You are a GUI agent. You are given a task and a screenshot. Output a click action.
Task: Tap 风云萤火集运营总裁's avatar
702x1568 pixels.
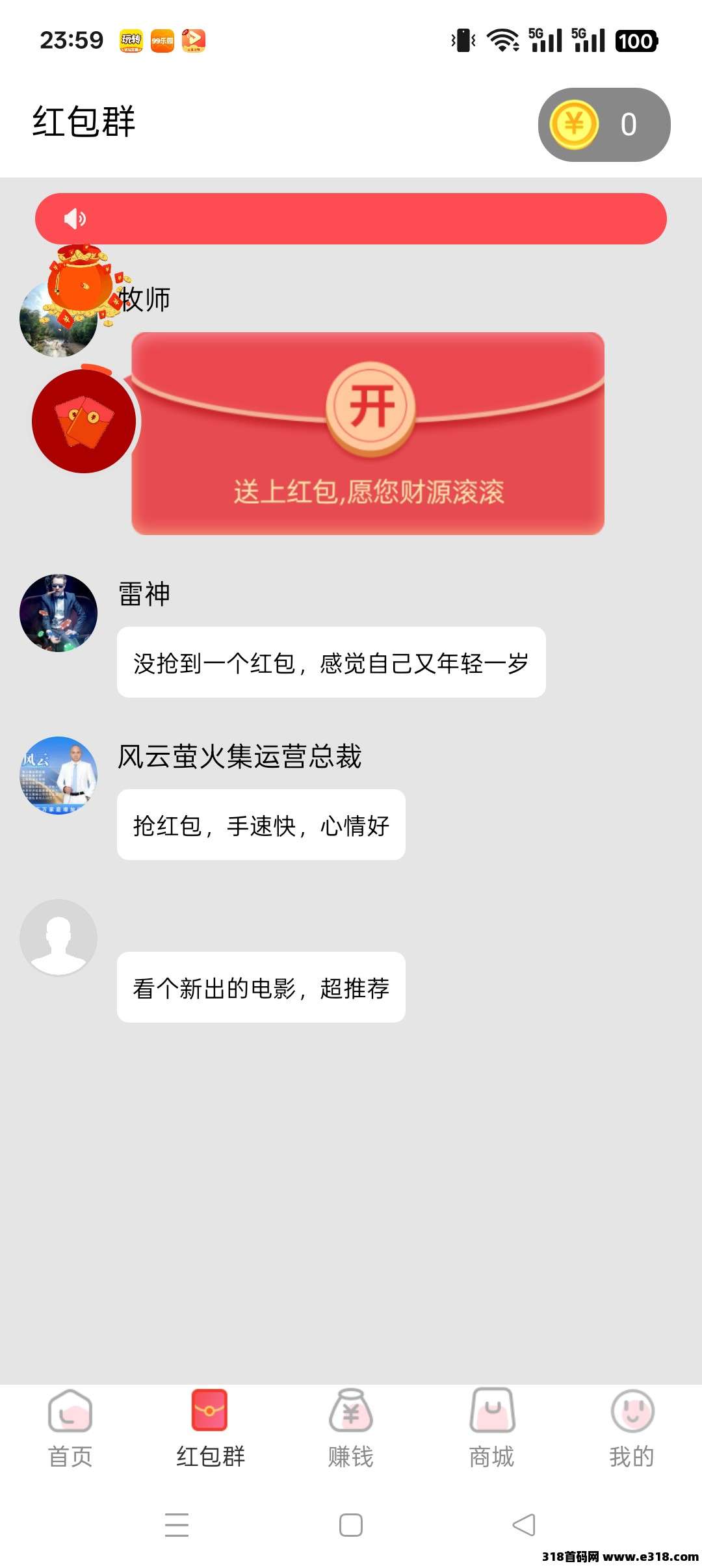(x=58, y=775)
